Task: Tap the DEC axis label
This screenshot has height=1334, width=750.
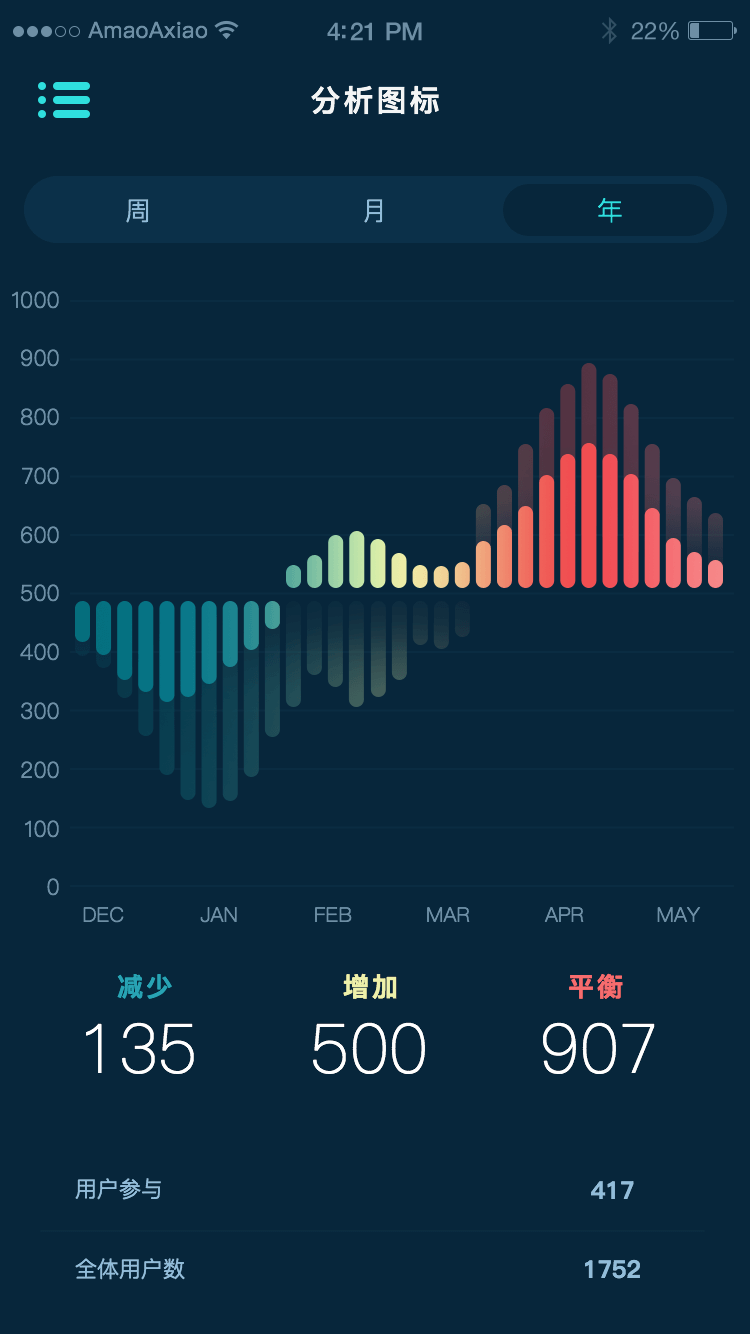Action: click(103, 915)
